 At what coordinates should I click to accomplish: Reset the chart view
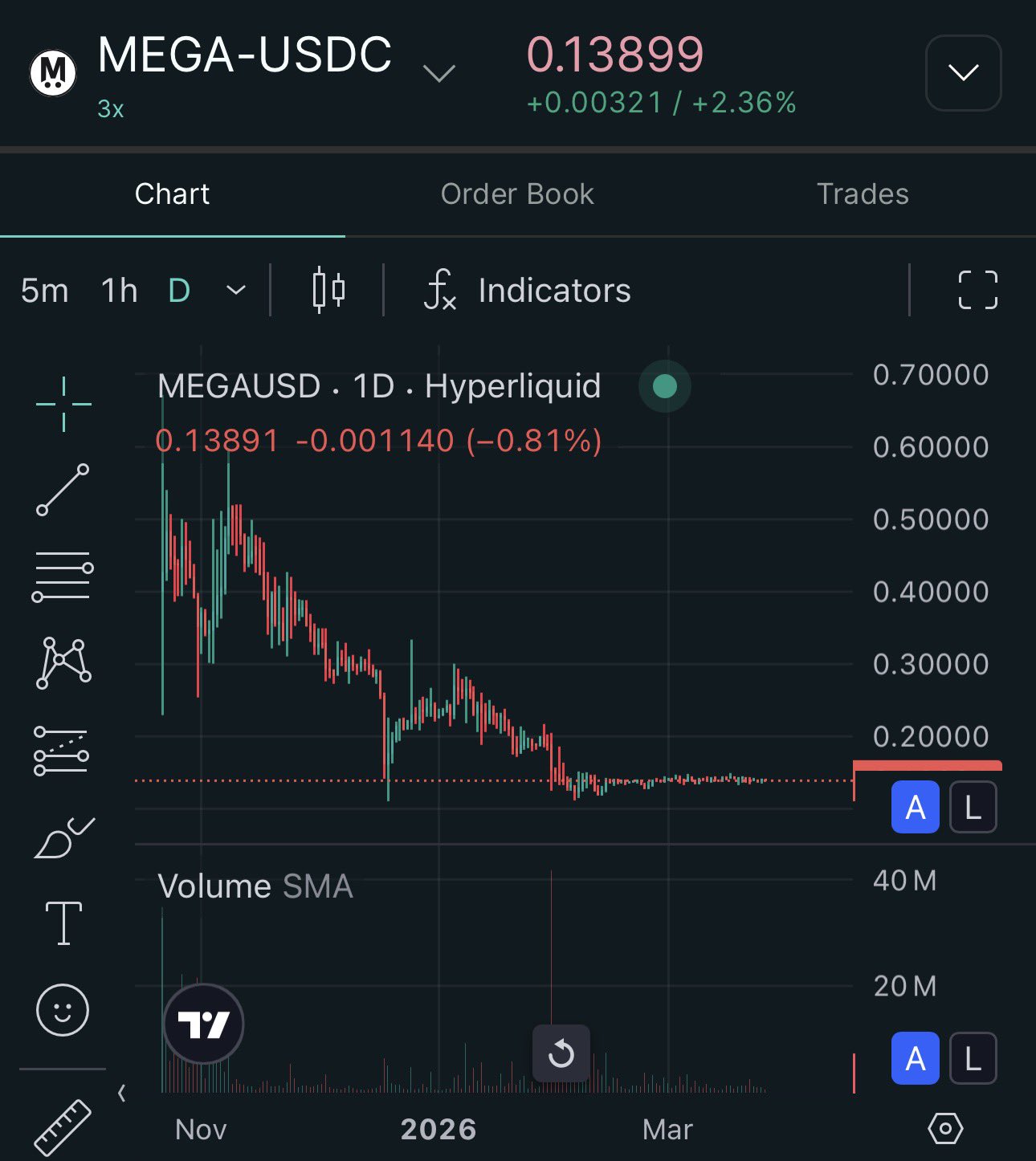tap(561, 1053)
